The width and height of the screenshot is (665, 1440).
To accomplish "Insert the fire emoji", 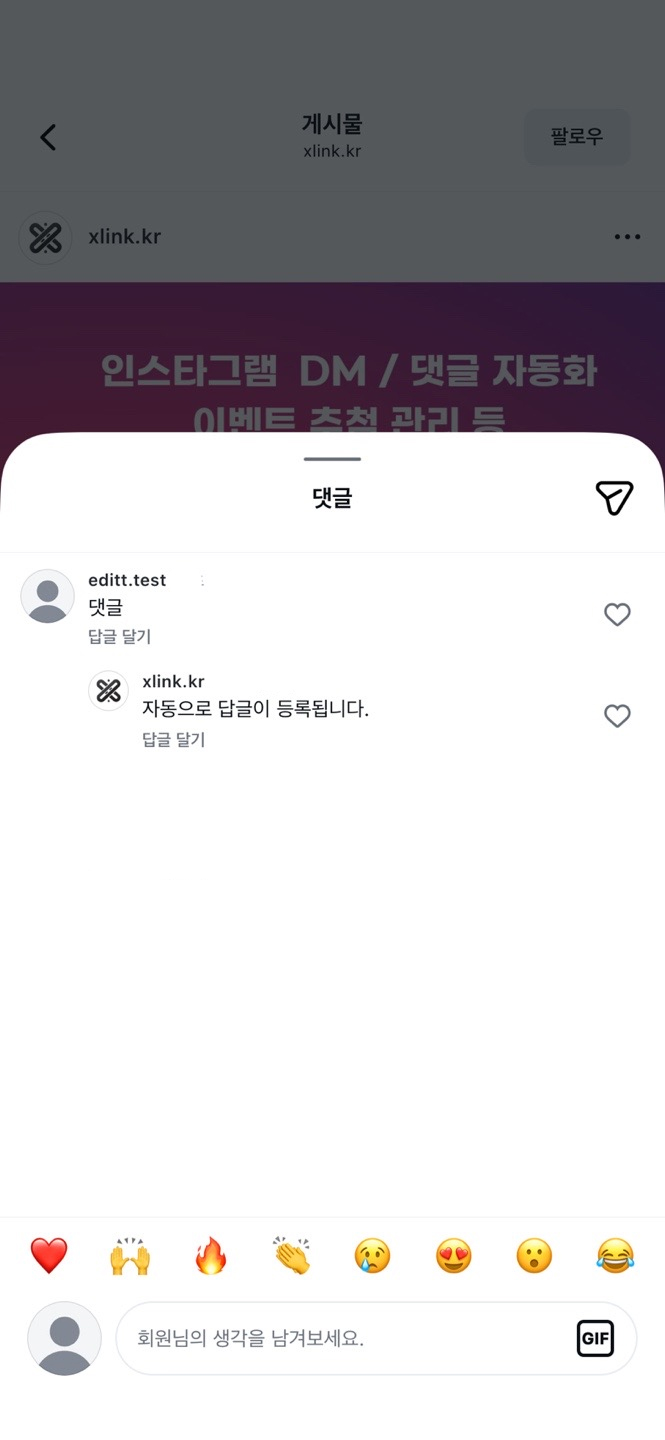I will point(211,1255).
